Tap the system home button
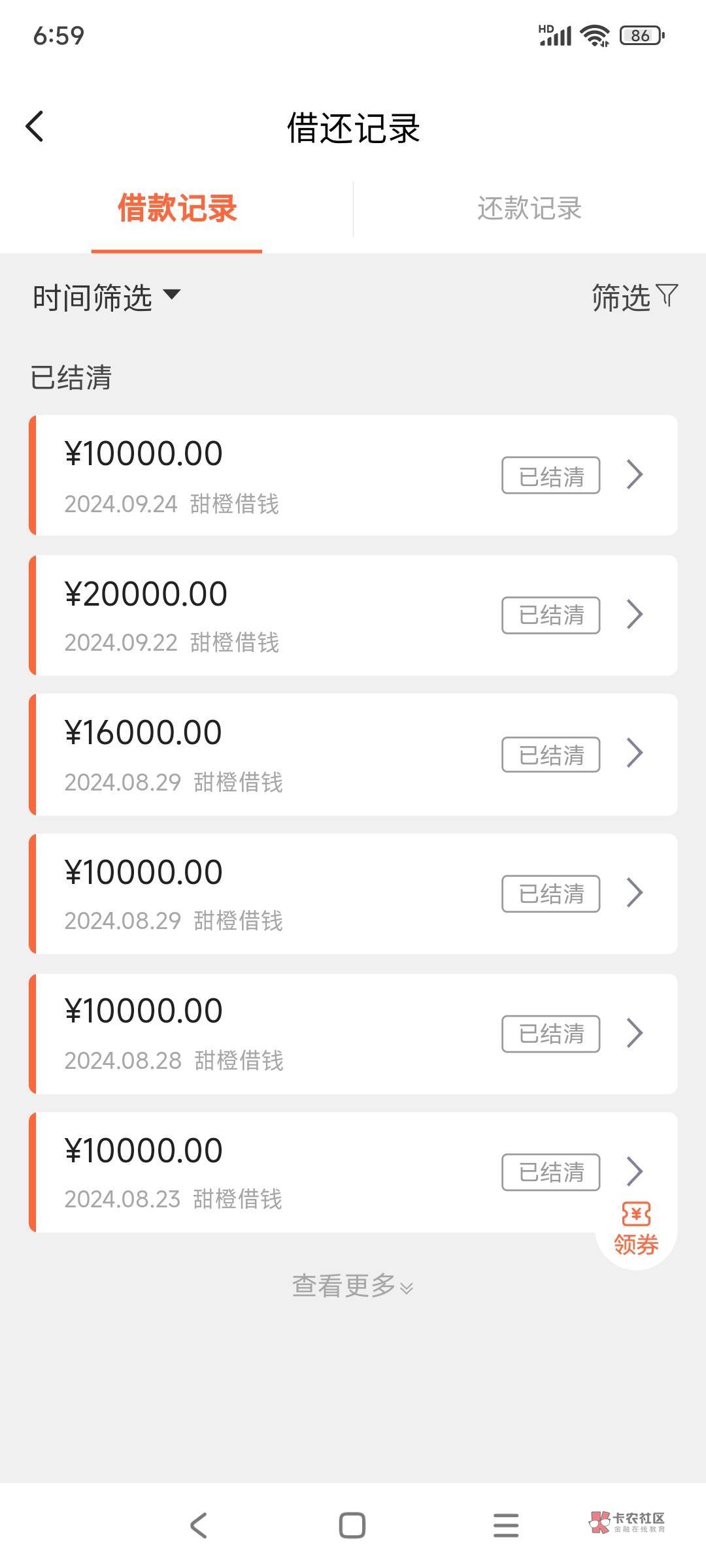Image resolution: width=706 pixels, height=1568 pixels. pyautogui.click(x=352, y=1526)
